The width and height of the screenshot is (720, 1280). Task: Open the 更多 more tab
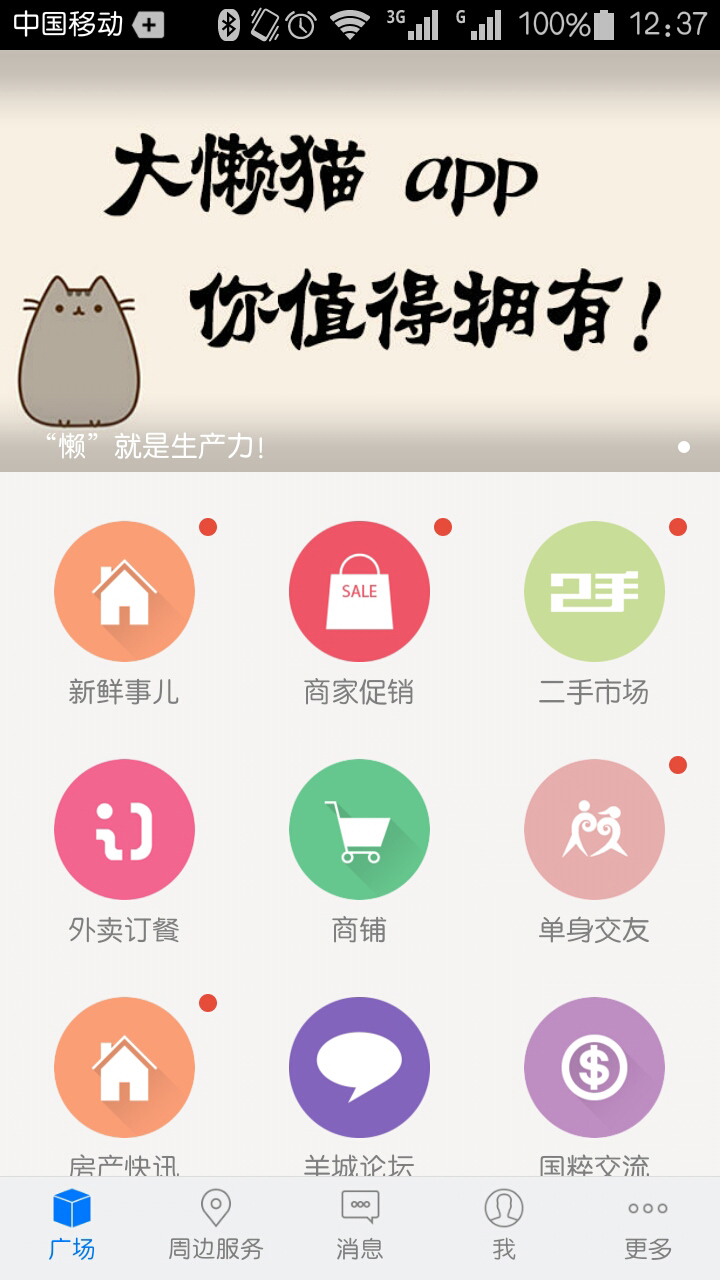pos(648,1228)
